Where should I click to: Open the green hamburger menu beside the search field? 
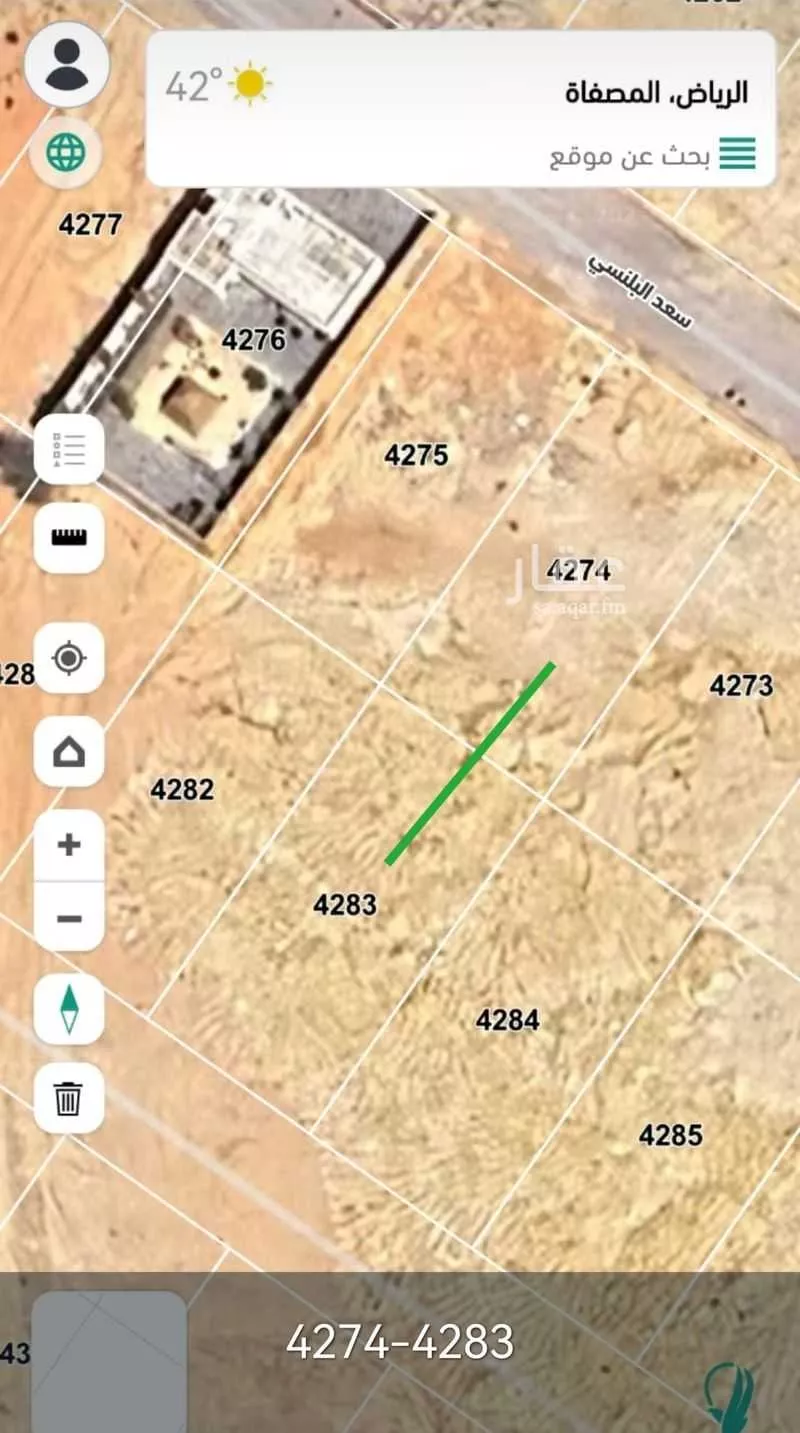pyautogui.click(x=738, y=154)
